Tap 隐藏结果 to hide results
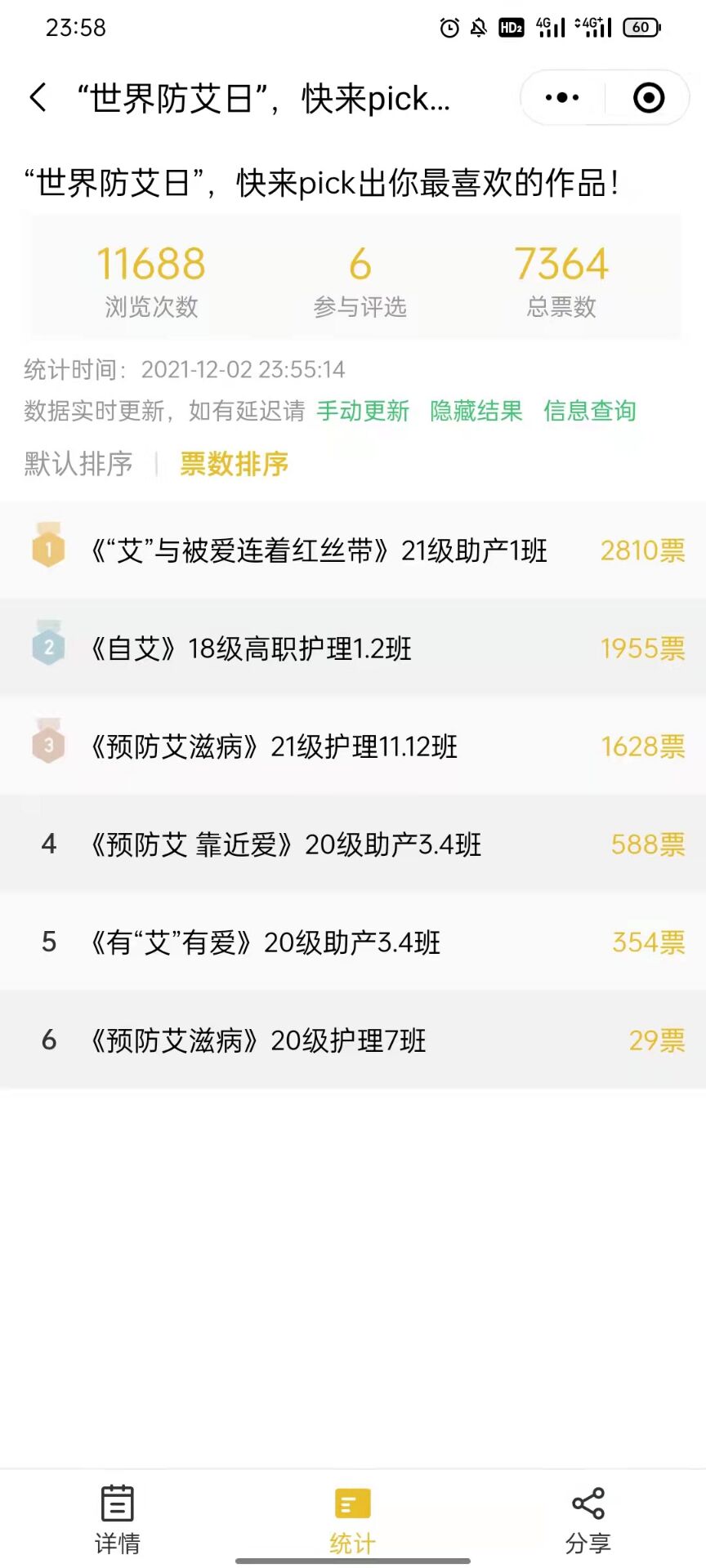Screen dimensions: 706x1568 pyautogui.click(x=476, y=411)
